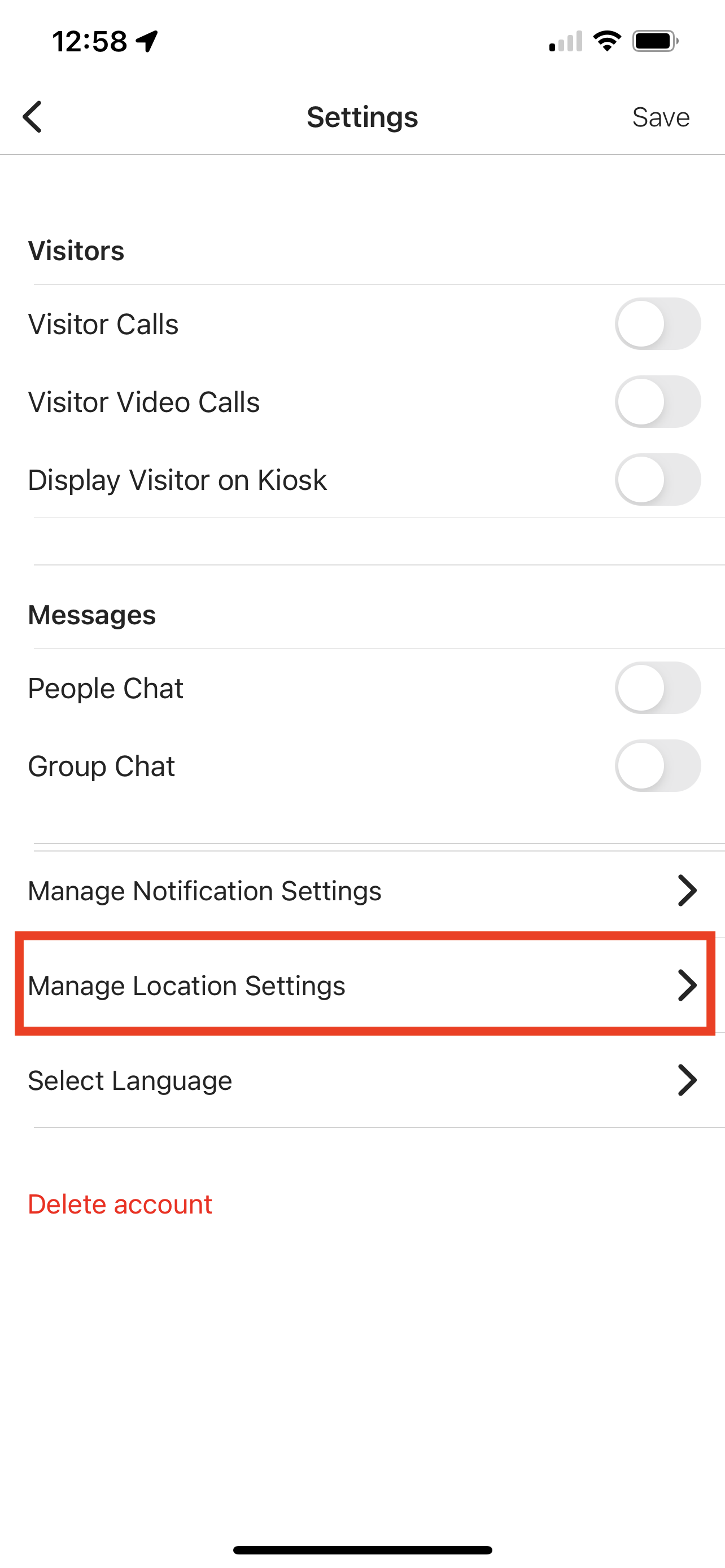
Task: Open Manage Notification Settings
Action: (x=363, y=891)
